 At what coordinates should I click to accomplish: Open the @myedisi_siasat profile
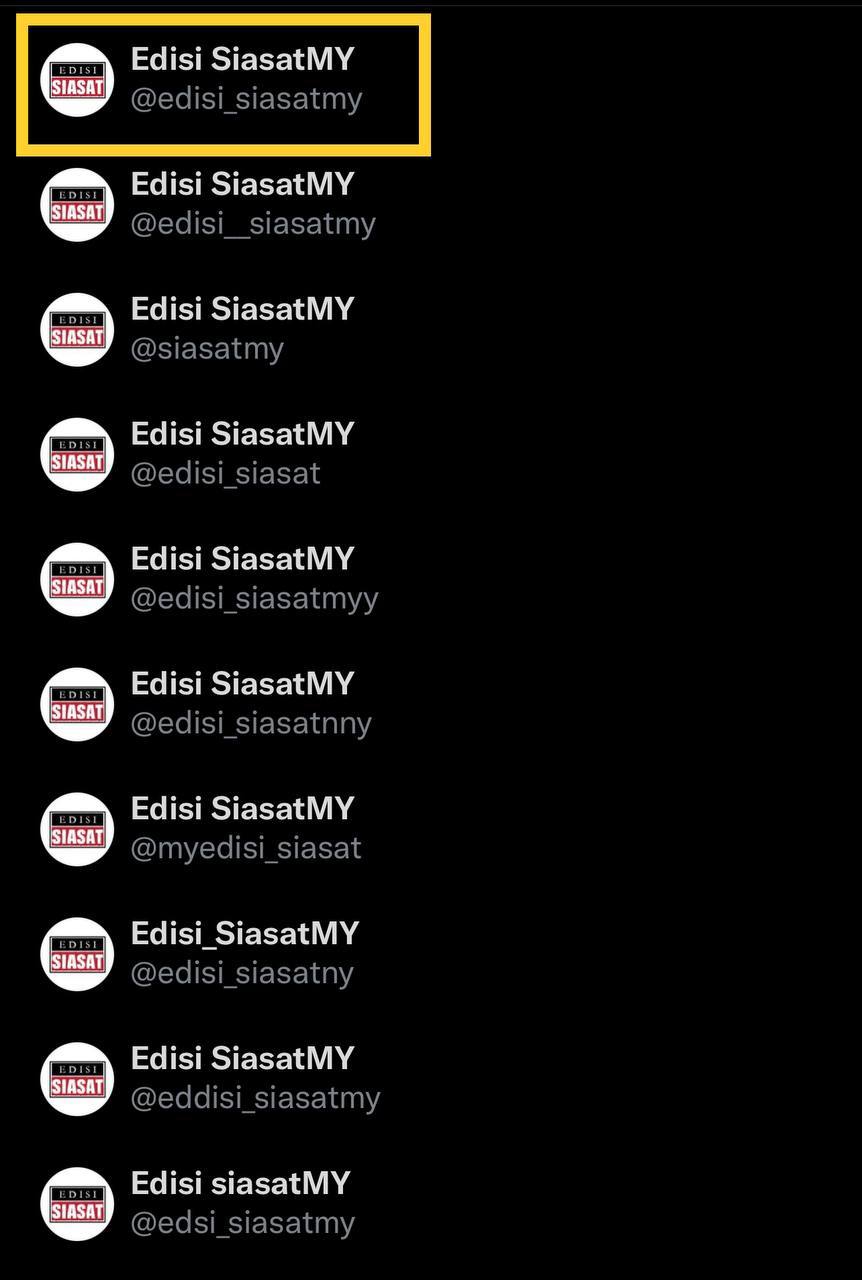(x=245, y=829)
